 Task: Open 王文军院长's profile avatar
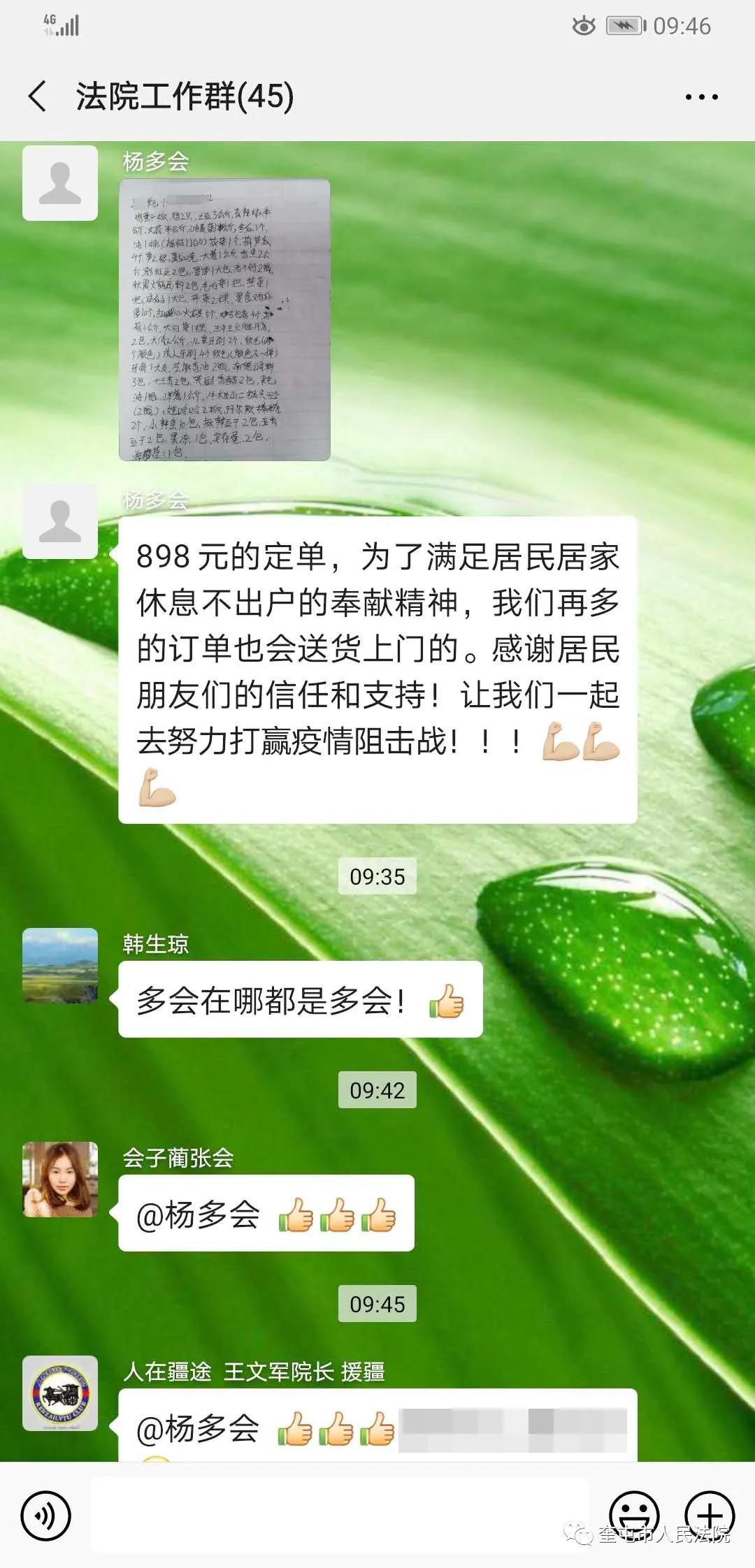click(x=60, y=1393)
